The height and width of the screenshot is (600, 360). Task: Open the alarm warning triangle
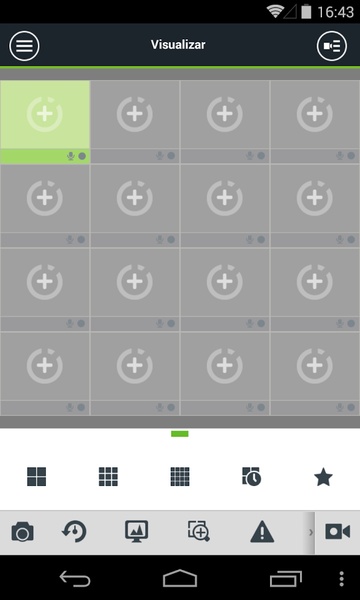262,532
